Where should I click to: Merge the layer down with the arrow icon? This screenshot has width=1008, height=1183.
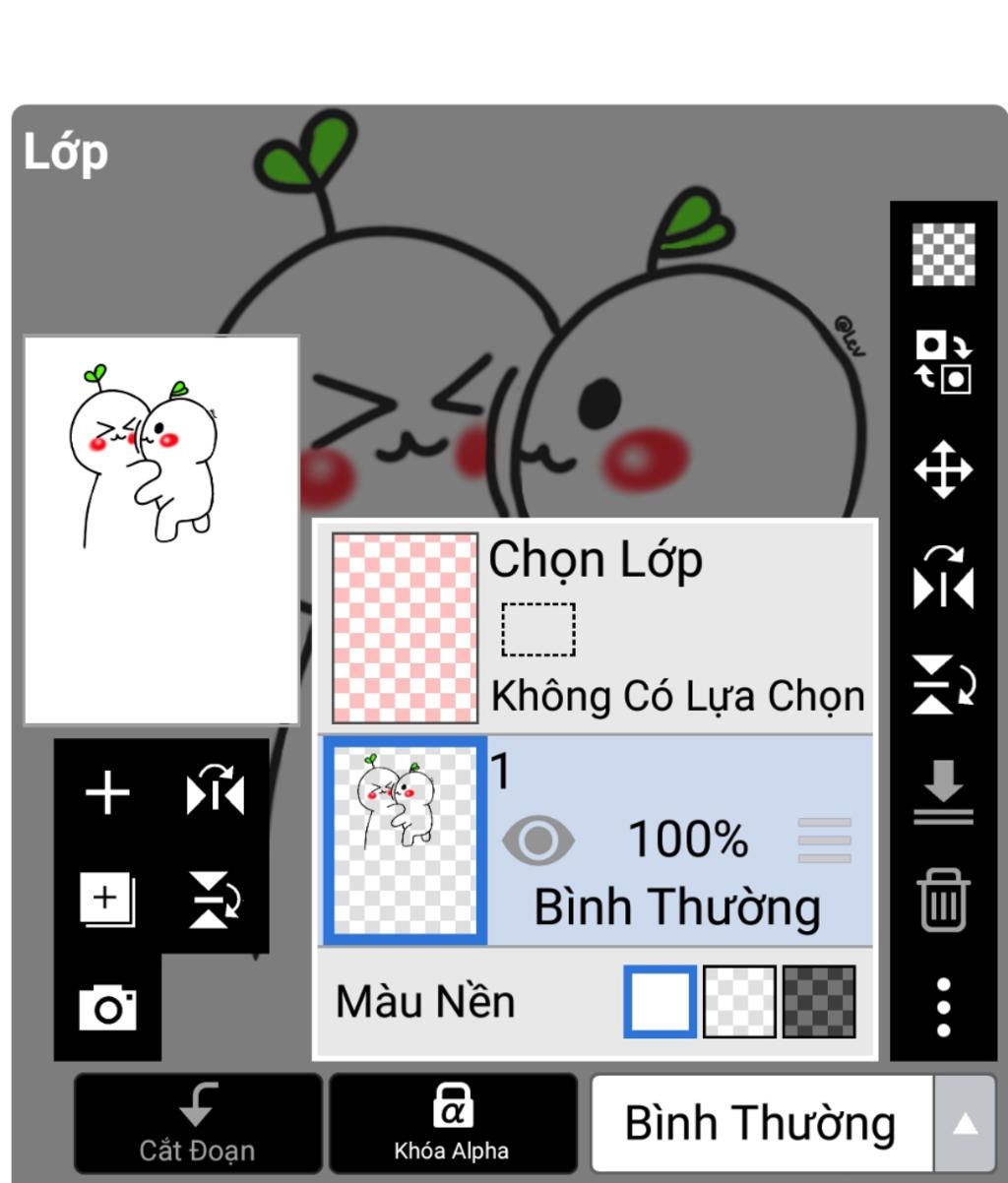coord(943,791)
